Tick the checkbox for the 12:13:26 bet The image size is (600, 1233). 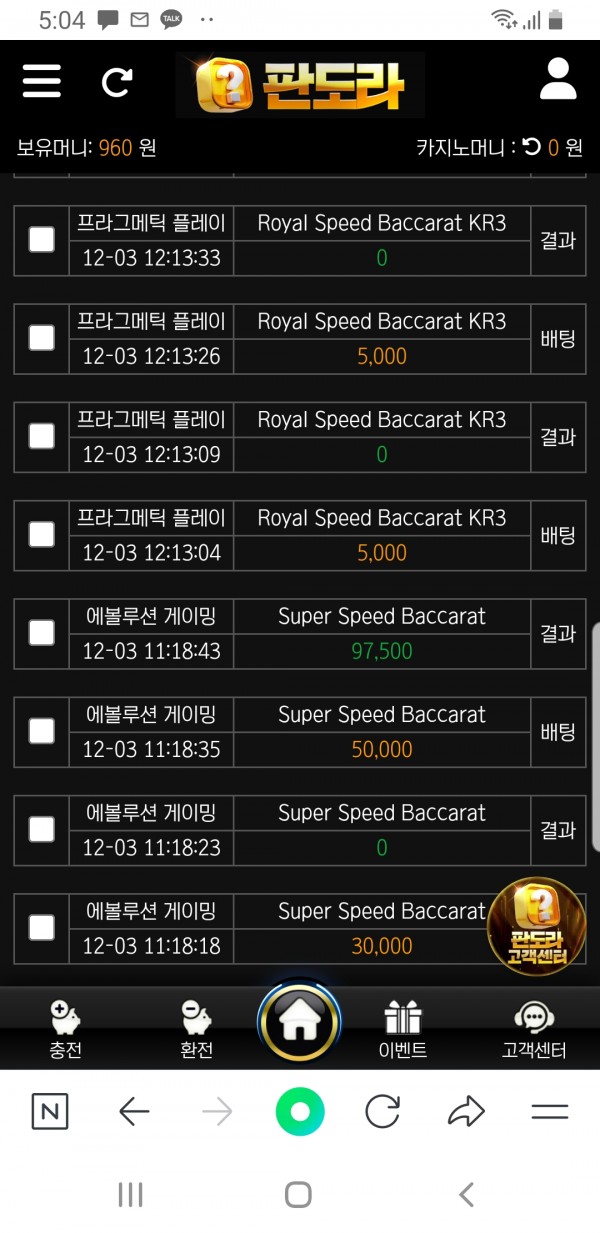coord(41,338)
